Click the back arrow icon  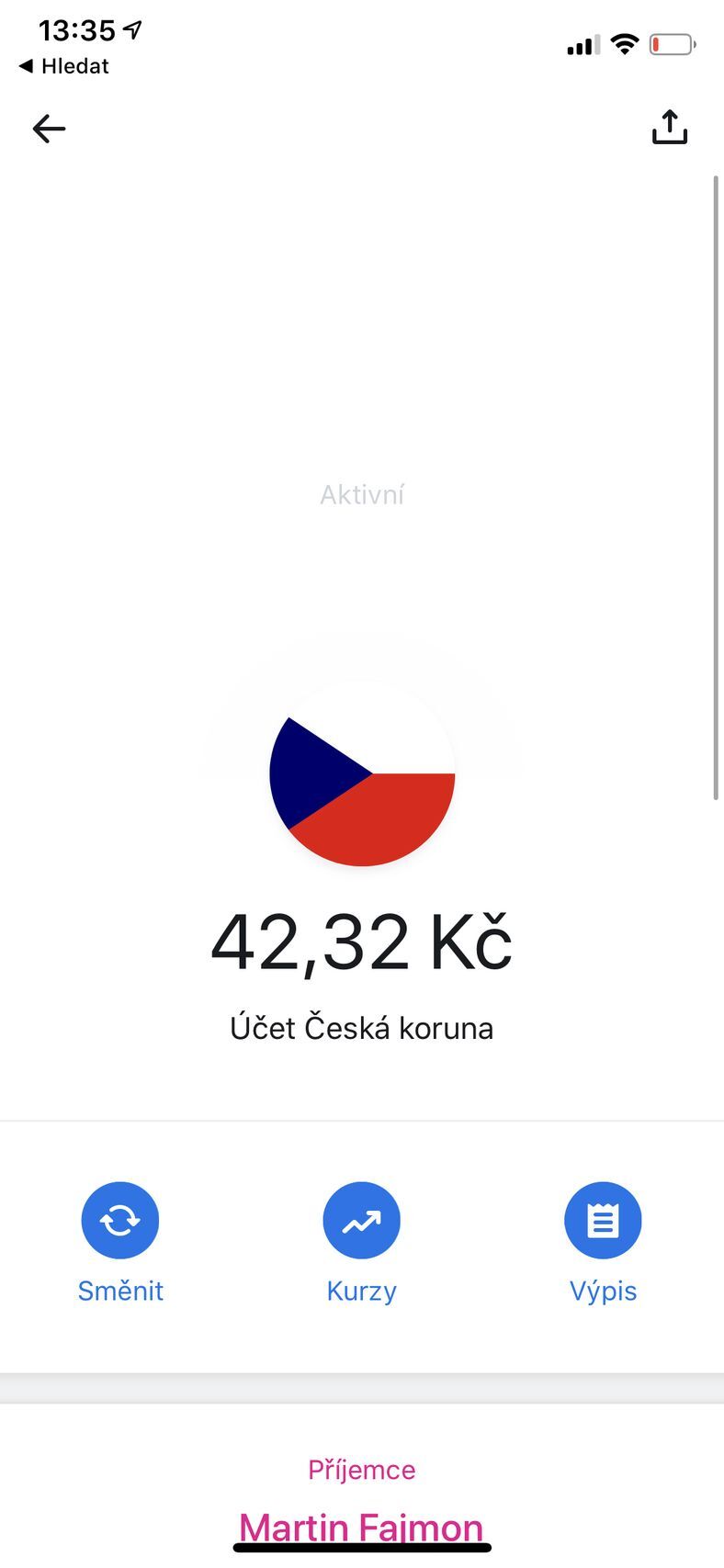48,129
